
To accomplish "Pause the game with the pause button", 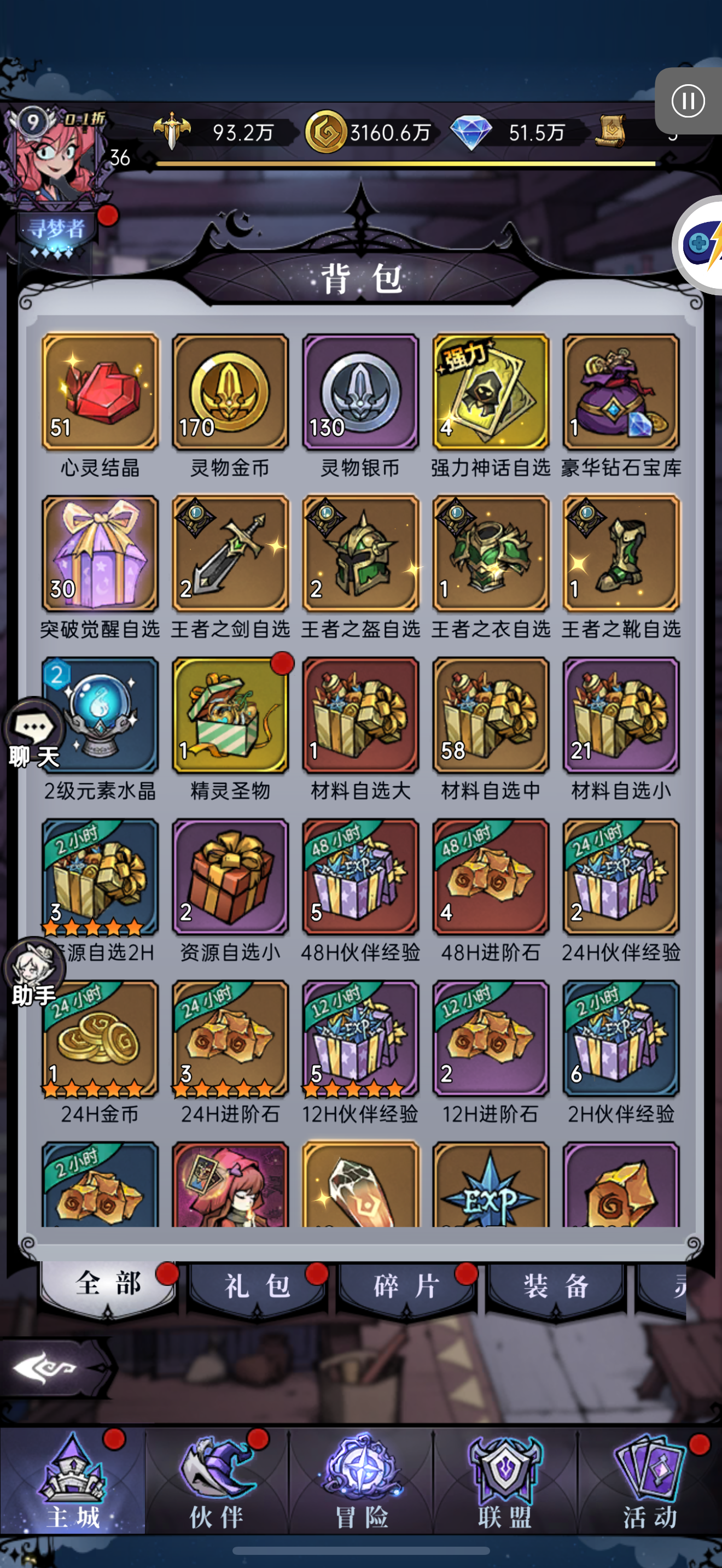I will 689,101.
